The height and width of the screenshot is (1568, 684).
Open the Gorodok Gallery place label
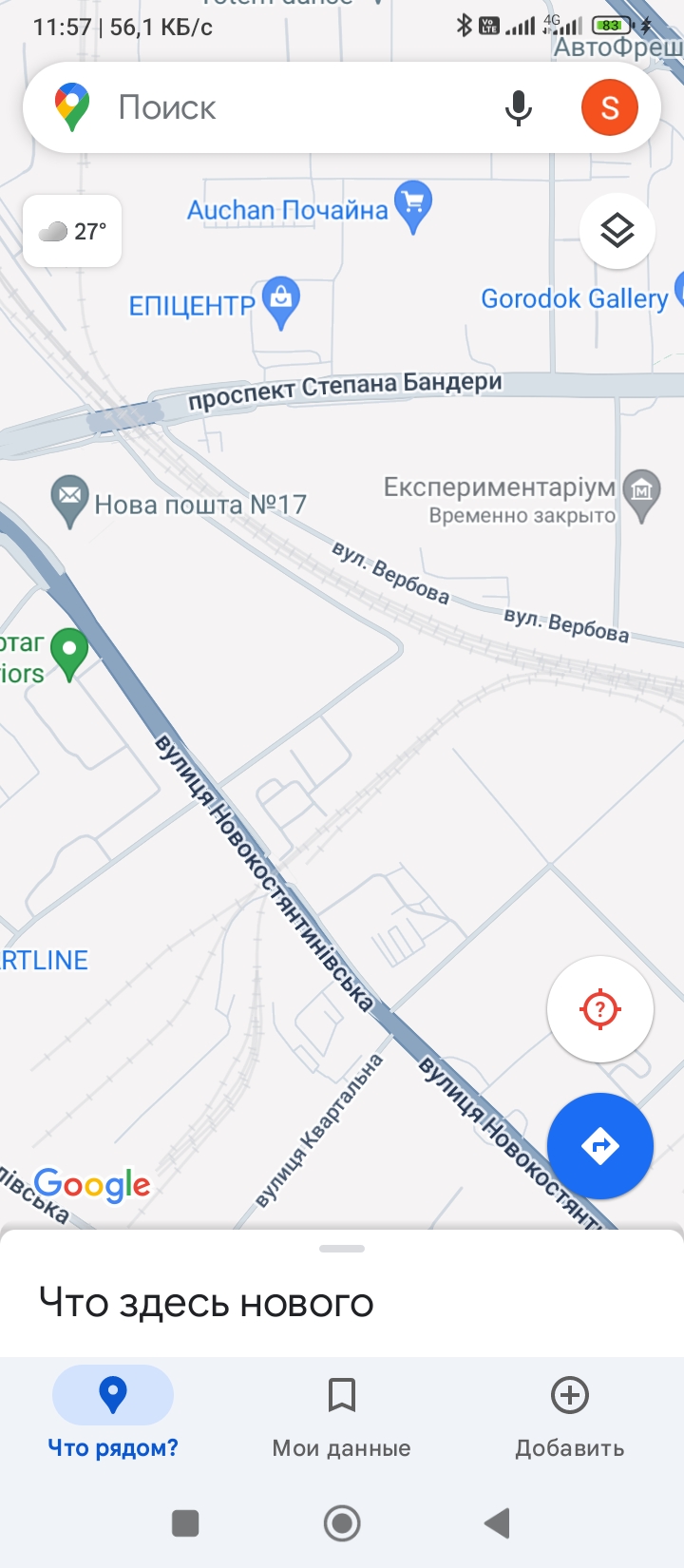coord(575,298)
